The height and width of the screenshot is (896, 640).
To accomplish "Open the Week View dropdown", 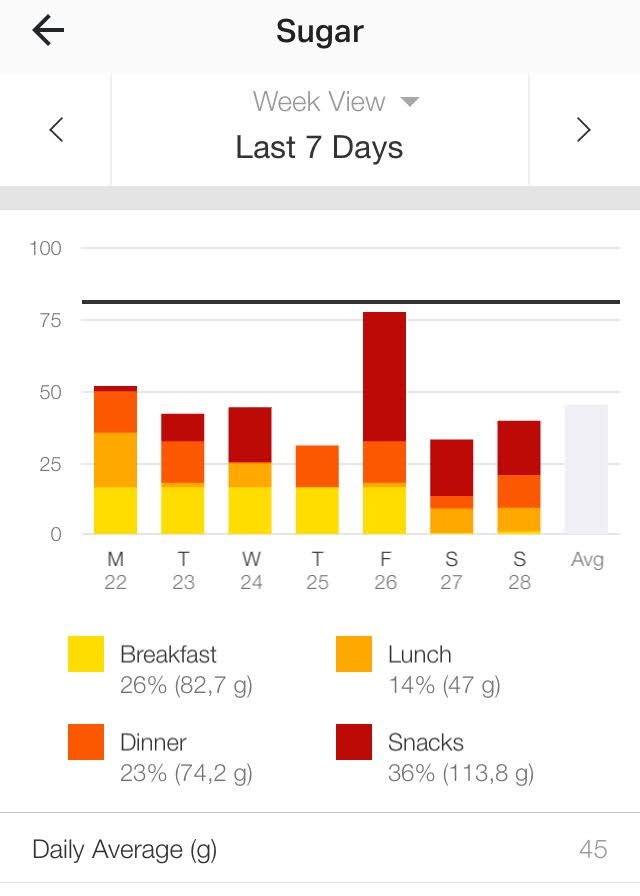I will (334, 102).
